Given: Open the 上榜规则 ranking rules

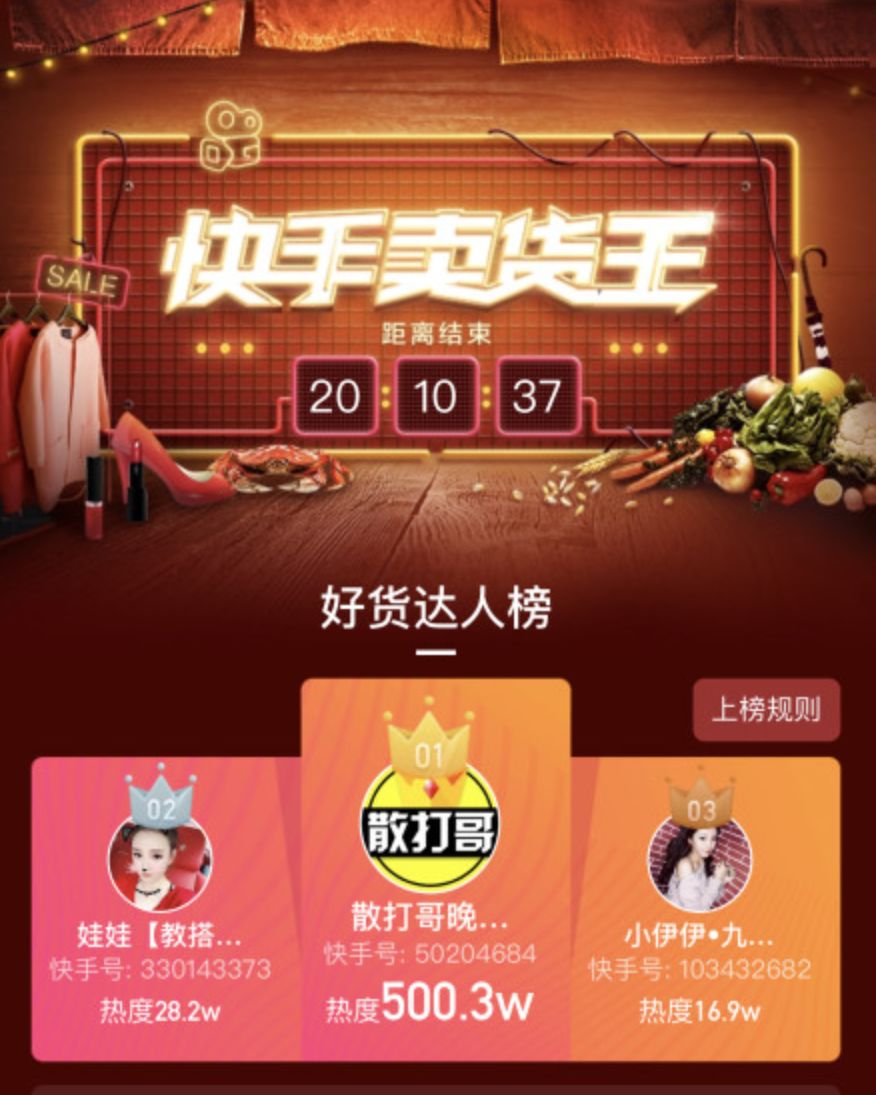Looking at the screenshot, I should click(766, 710).
